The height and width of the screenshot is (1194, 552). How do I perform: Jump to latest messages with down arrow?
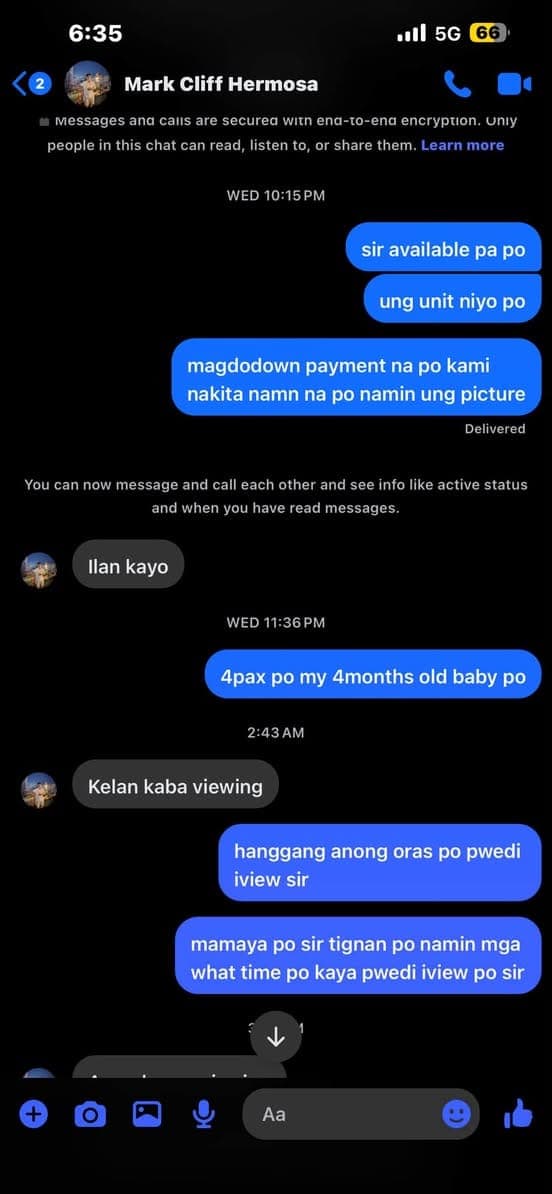(276, 1036)
